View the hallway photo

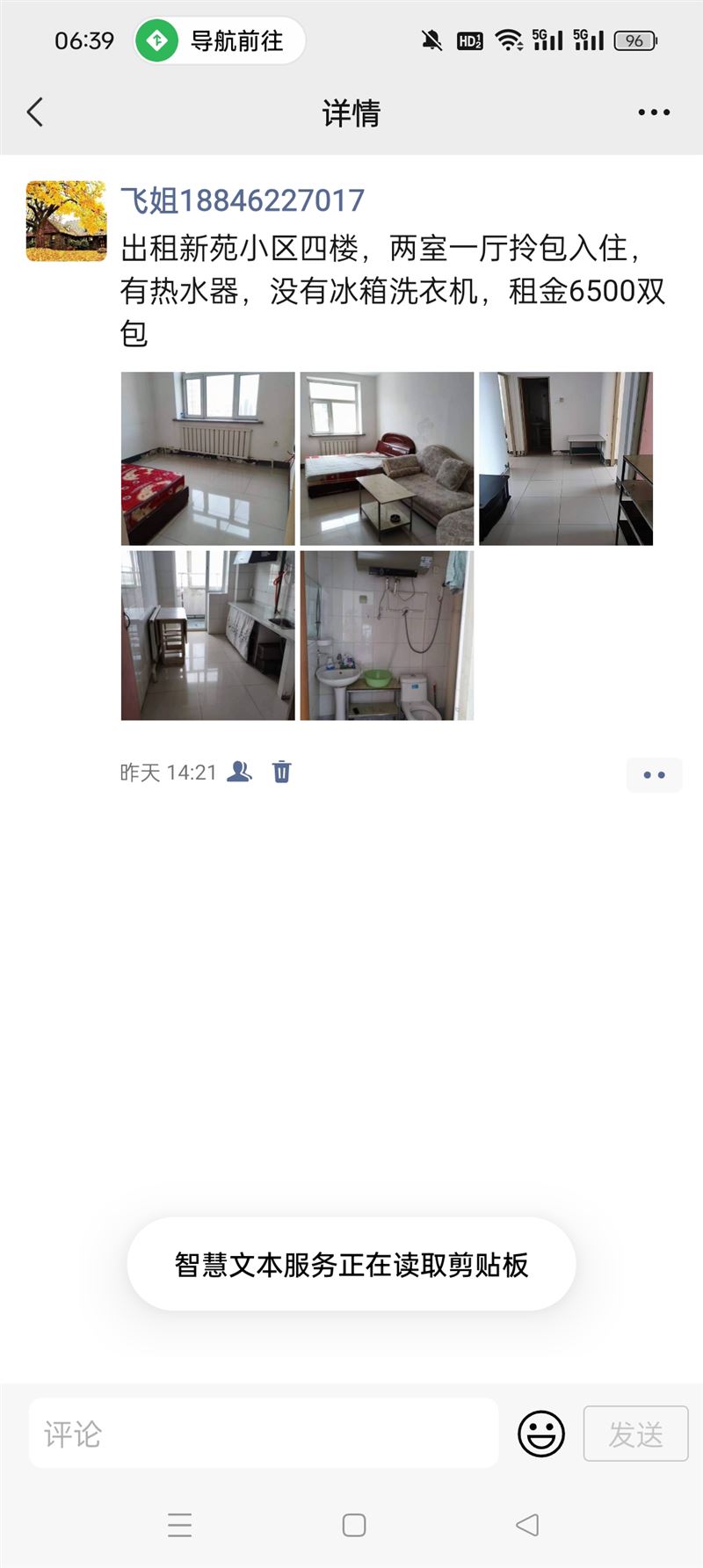pos(566,459)
